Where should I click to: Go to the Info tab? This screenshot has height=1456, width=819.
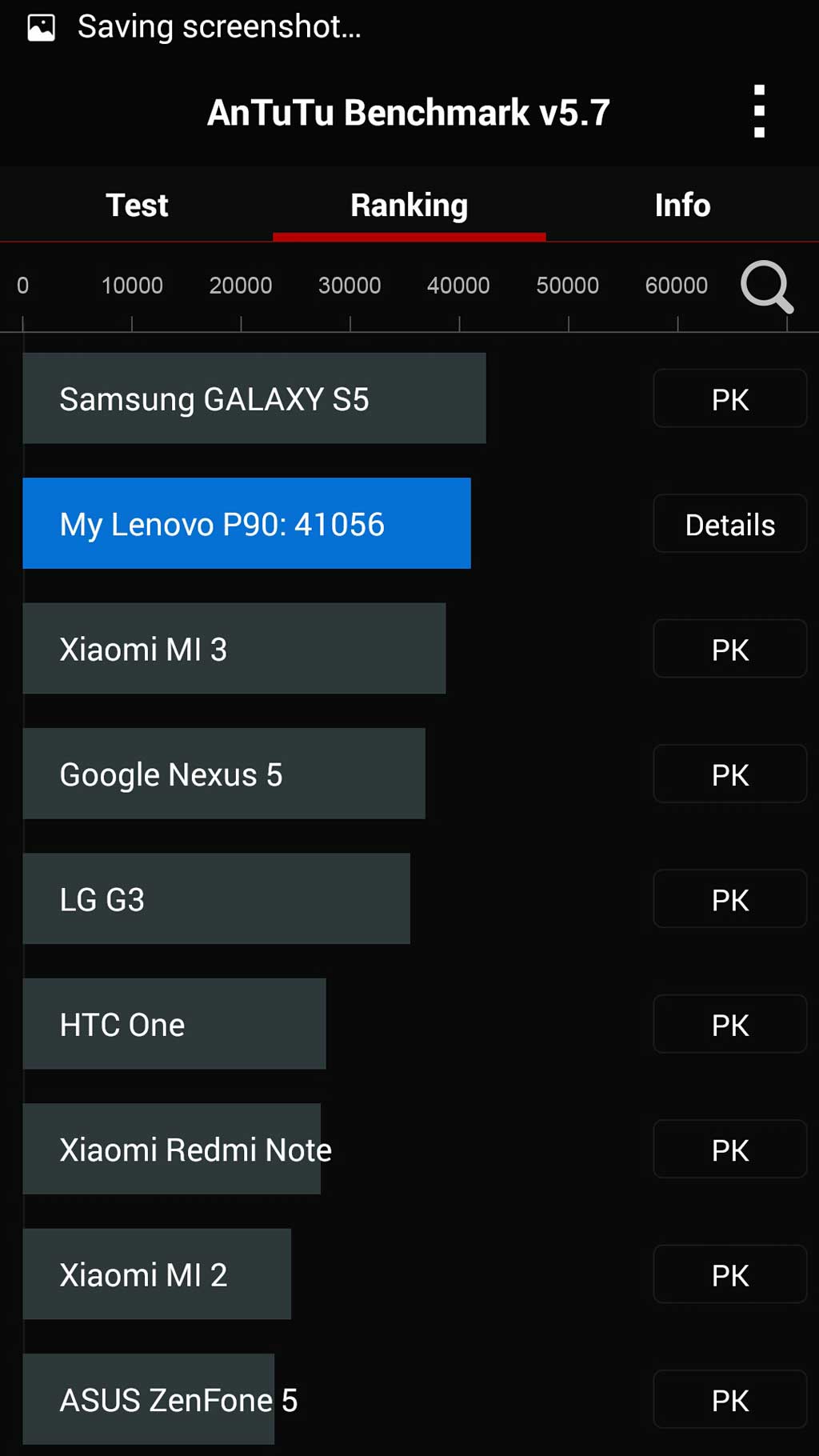click(x=682, y=206)
